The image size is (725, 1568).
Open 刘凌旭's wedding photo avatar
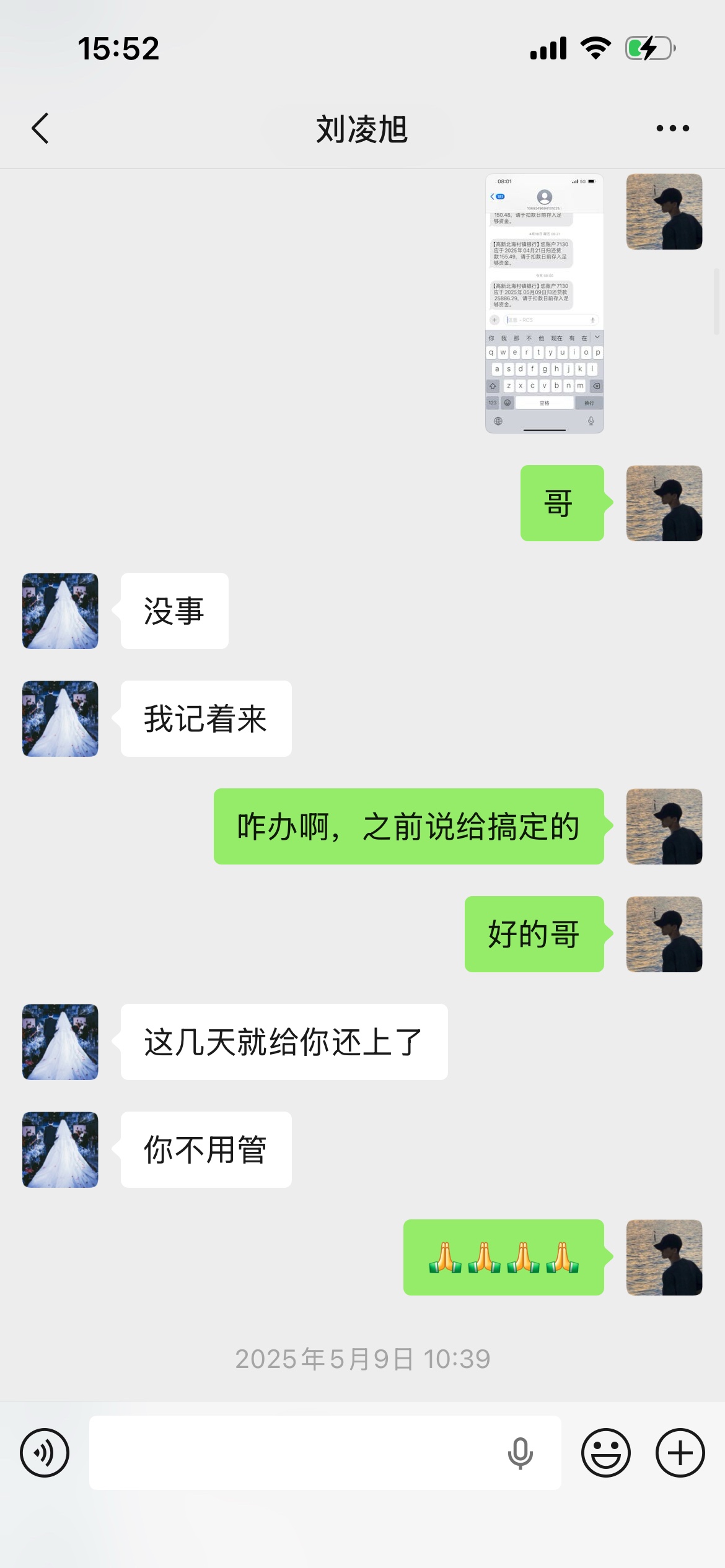coord(59,611)
